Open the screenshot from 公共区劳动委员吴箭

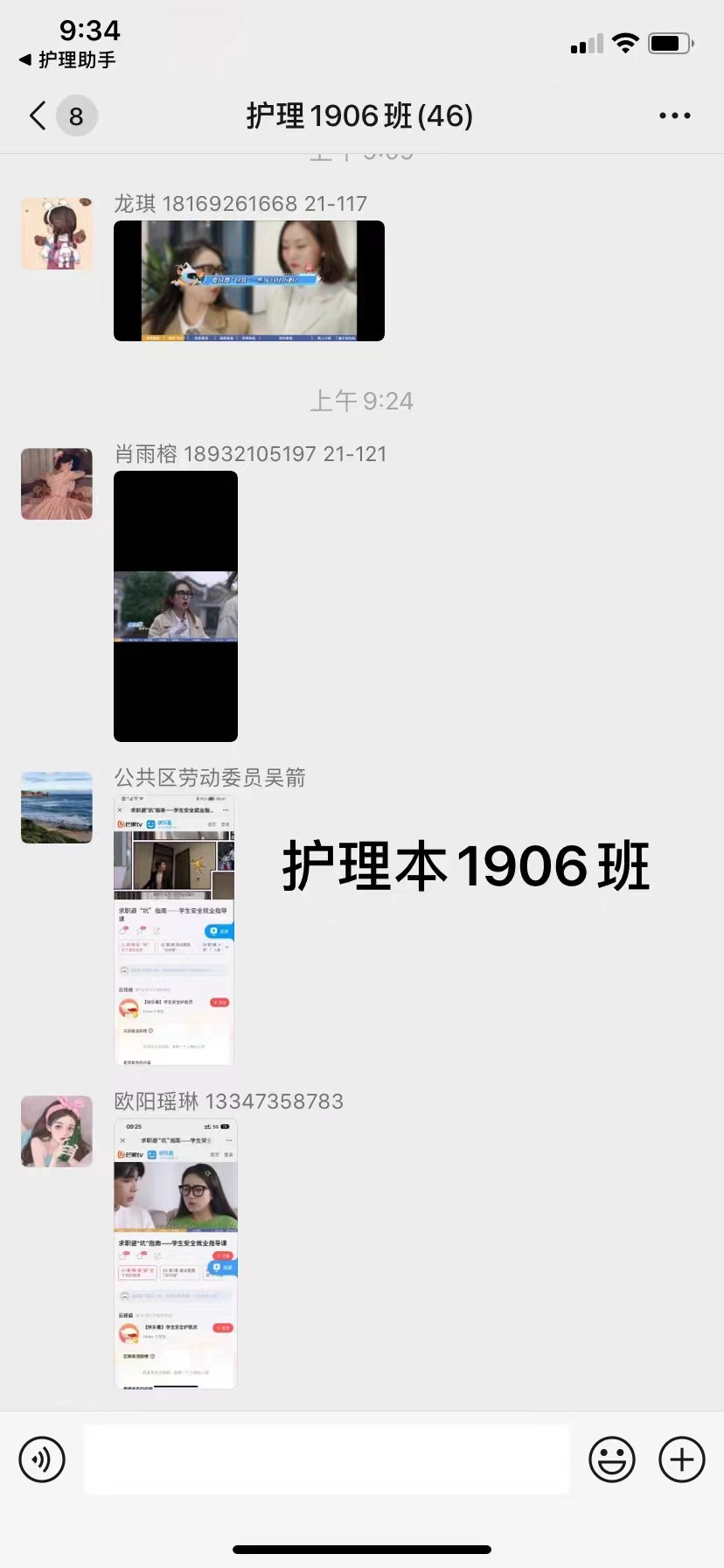[175, 930]
